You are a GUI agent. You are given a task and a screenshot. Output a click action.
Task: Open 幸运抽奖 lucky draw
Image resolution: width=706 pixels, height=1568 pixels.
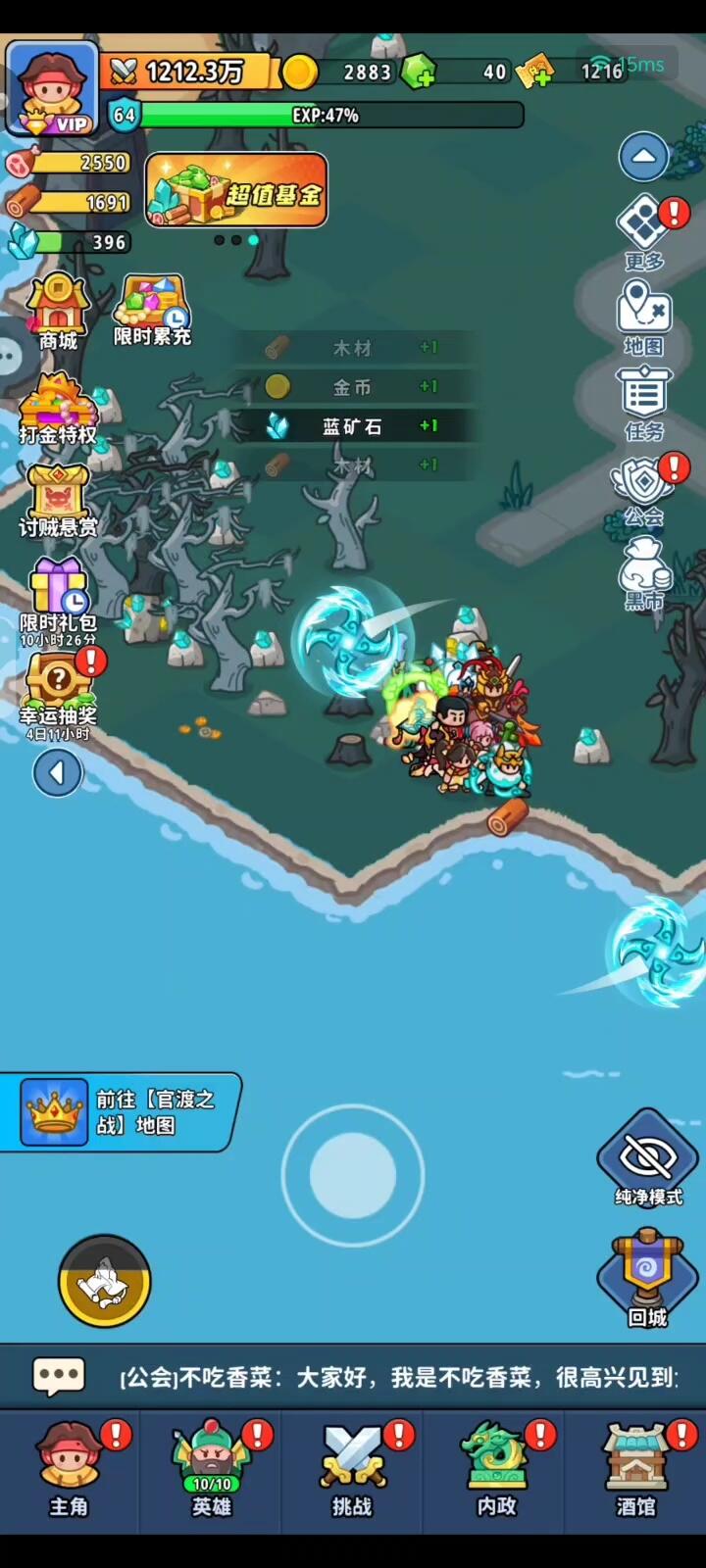59,691
